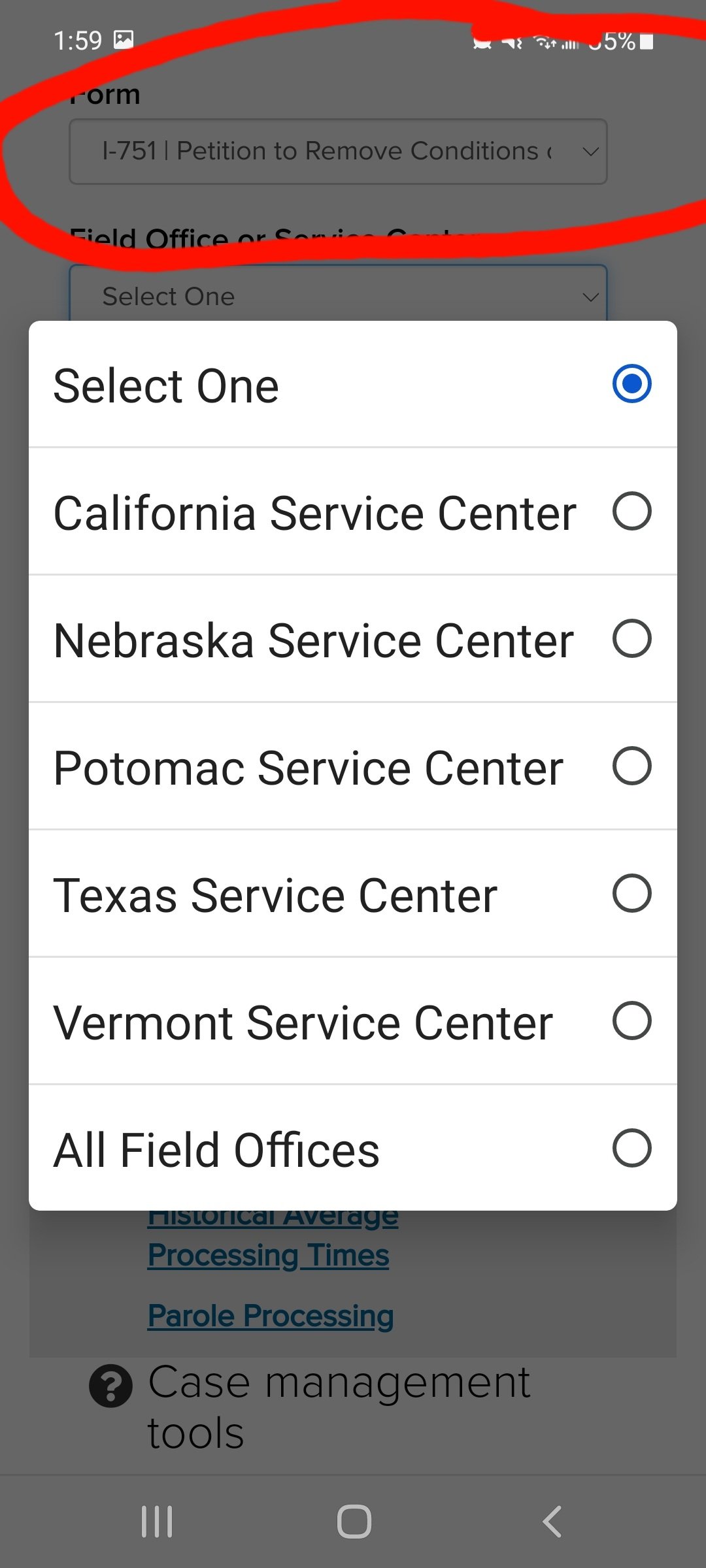Viewport: 706px width, 1568px height.
Task: Pick Potomac Service Center
Action: pyautogui.click(x=353, y=766)
